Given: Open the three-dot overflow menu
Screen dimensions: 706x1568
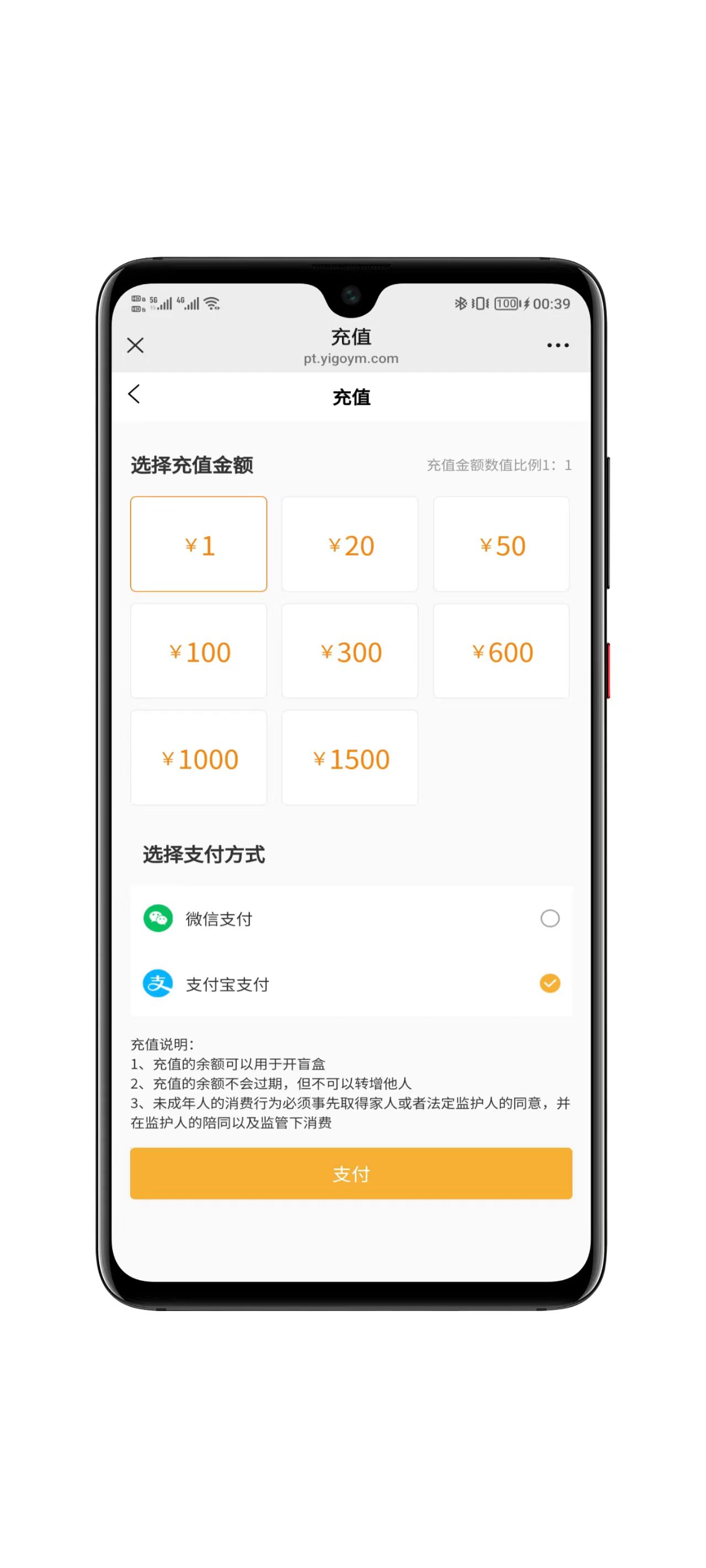Looking at the screenshot, I should [x=558, y=345].
